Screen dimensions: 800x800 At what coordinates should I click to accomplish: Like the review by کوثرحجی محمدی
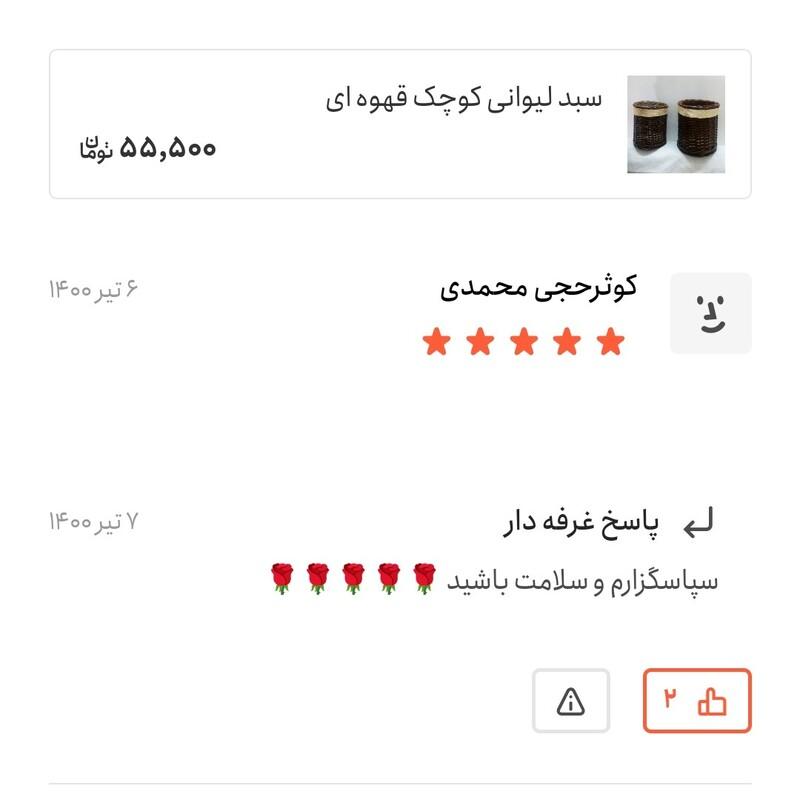pyautogui.click(x=696, y=701)
